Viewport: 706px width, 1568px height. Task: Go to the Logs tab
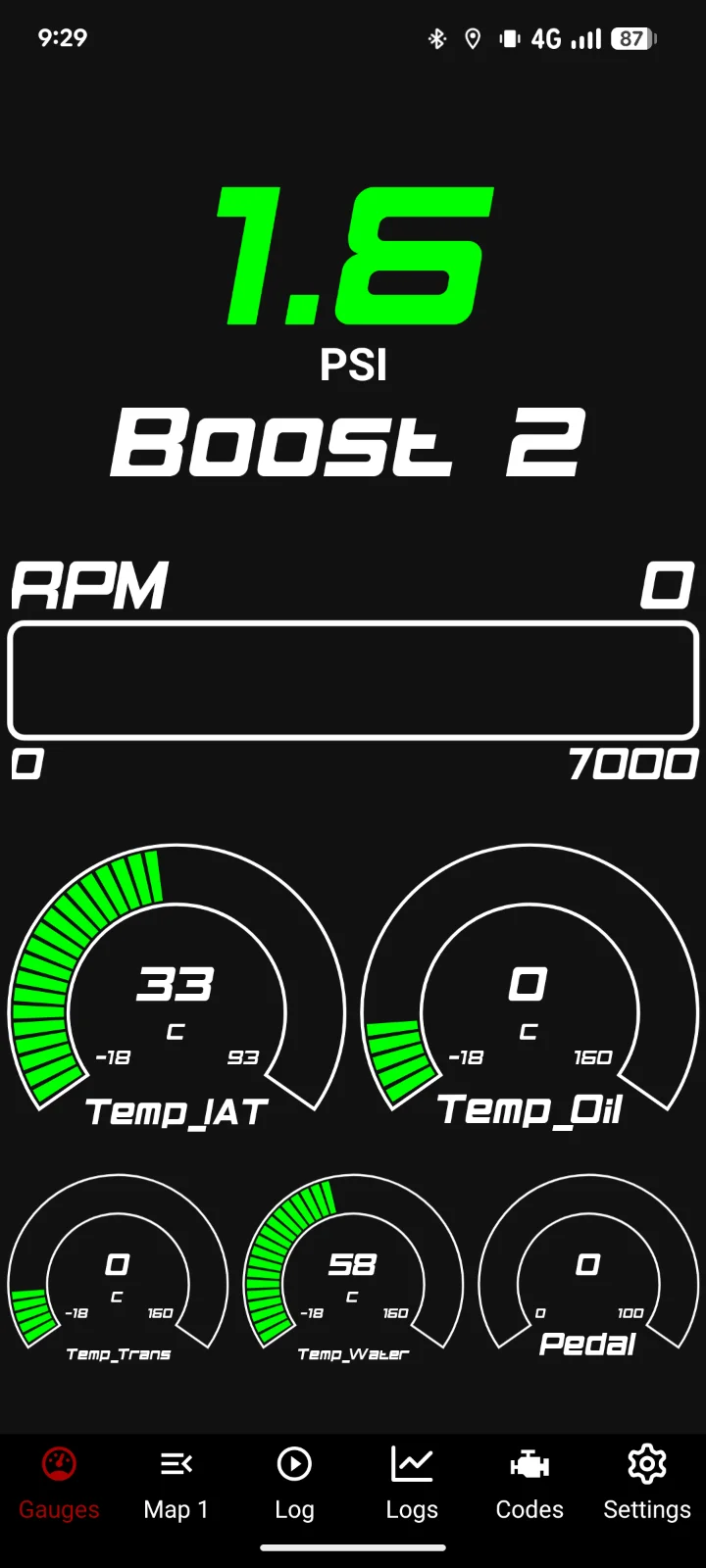pos(412,1484)
